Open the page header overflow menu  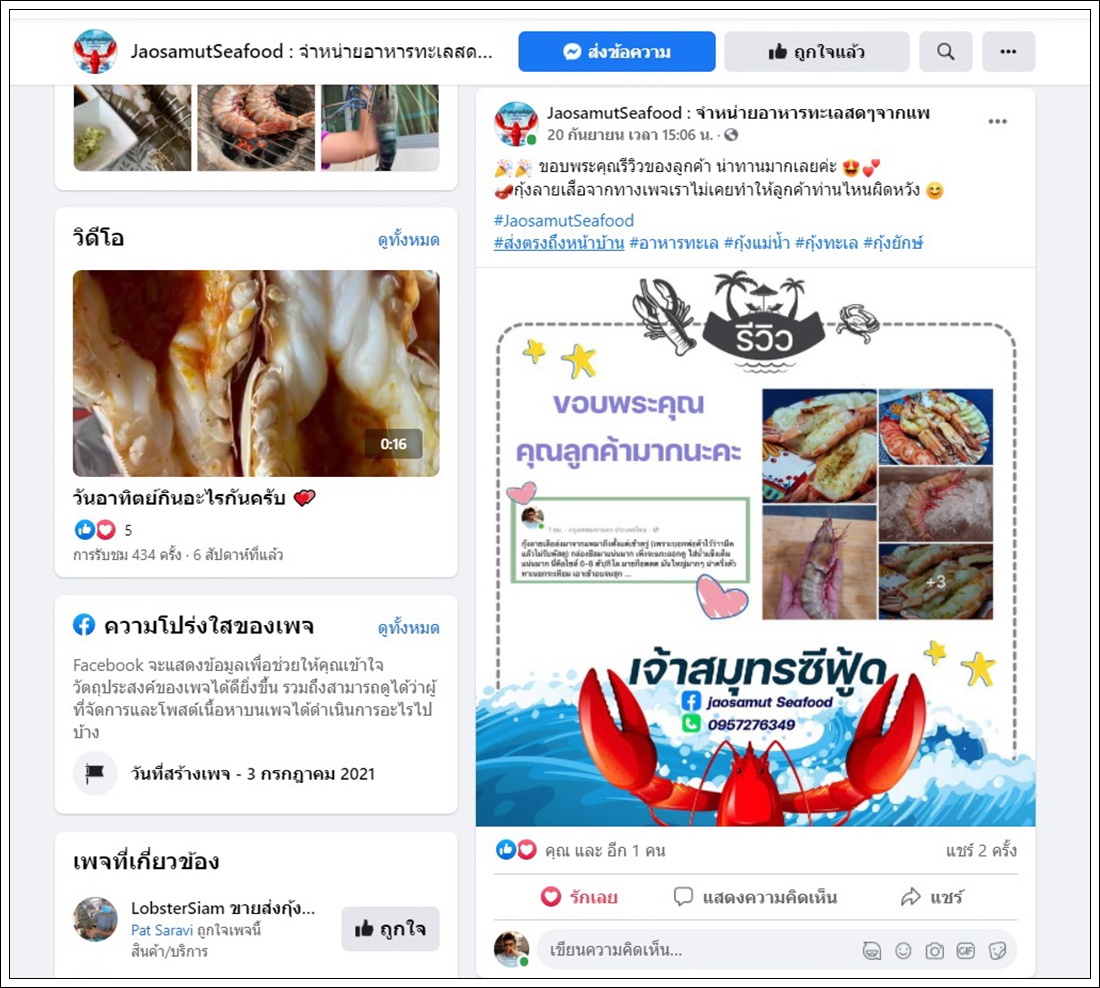click(1008, 52)
